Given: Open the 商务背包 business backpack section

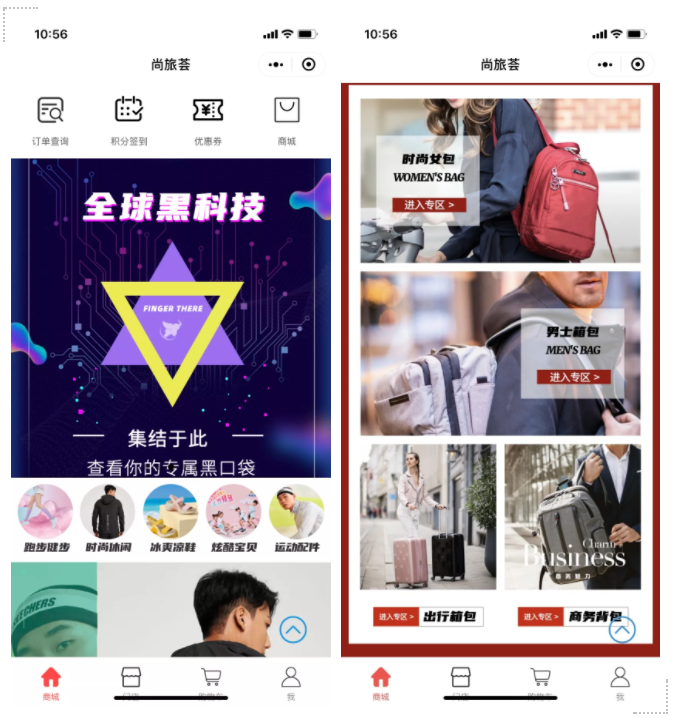Looking at the screenshot, I should point(573,617).
